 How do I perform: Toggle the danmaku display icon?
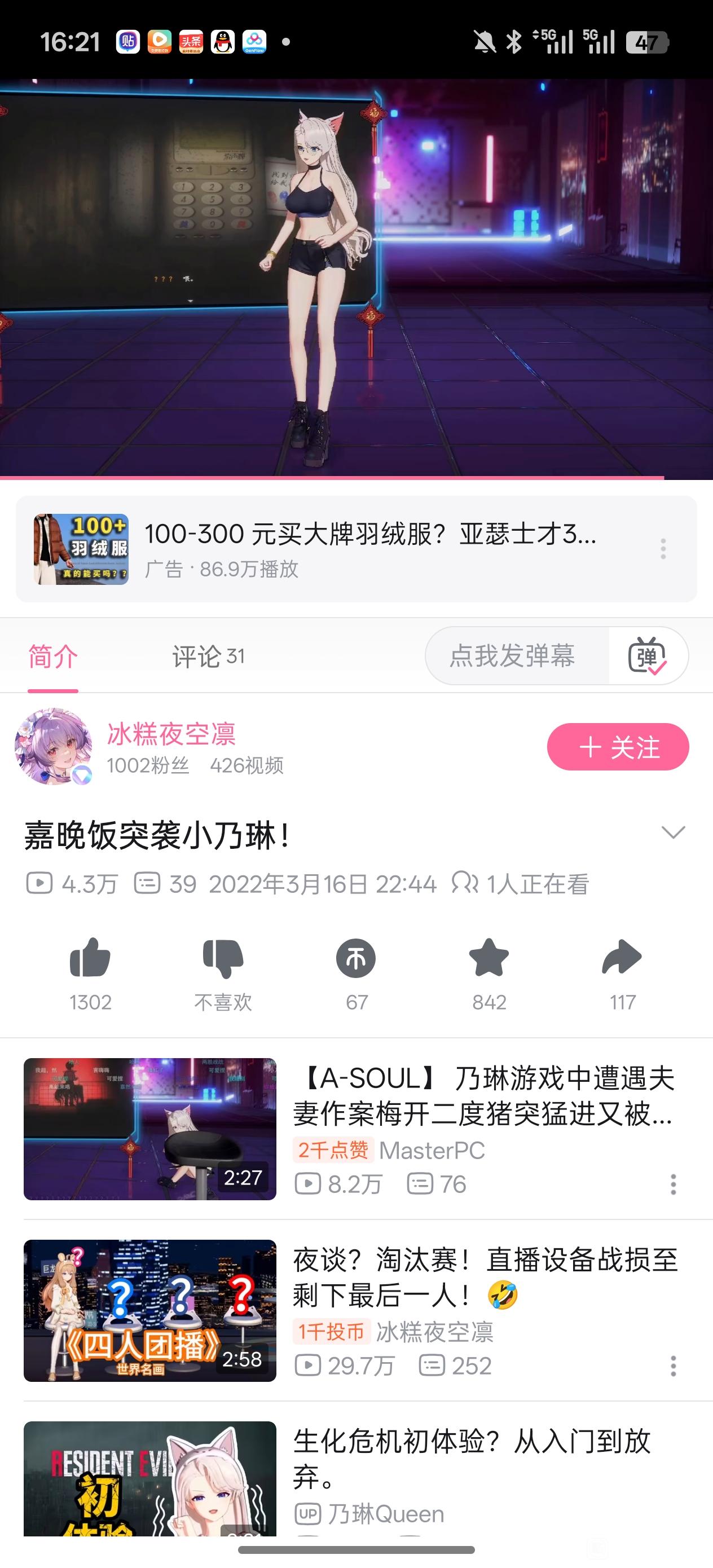coord(647,656)
